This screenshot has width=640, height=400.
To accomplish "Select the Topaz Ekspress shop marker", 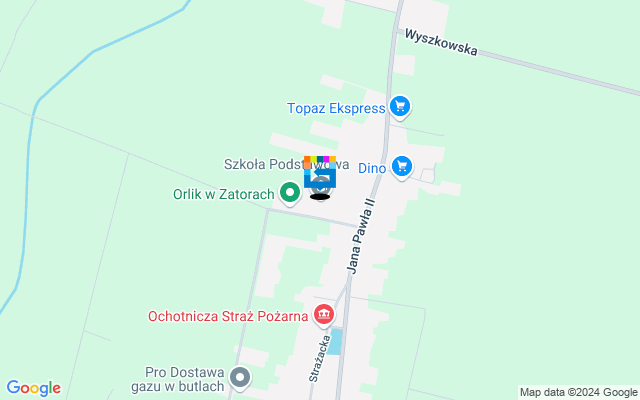I will pos(401,106).
